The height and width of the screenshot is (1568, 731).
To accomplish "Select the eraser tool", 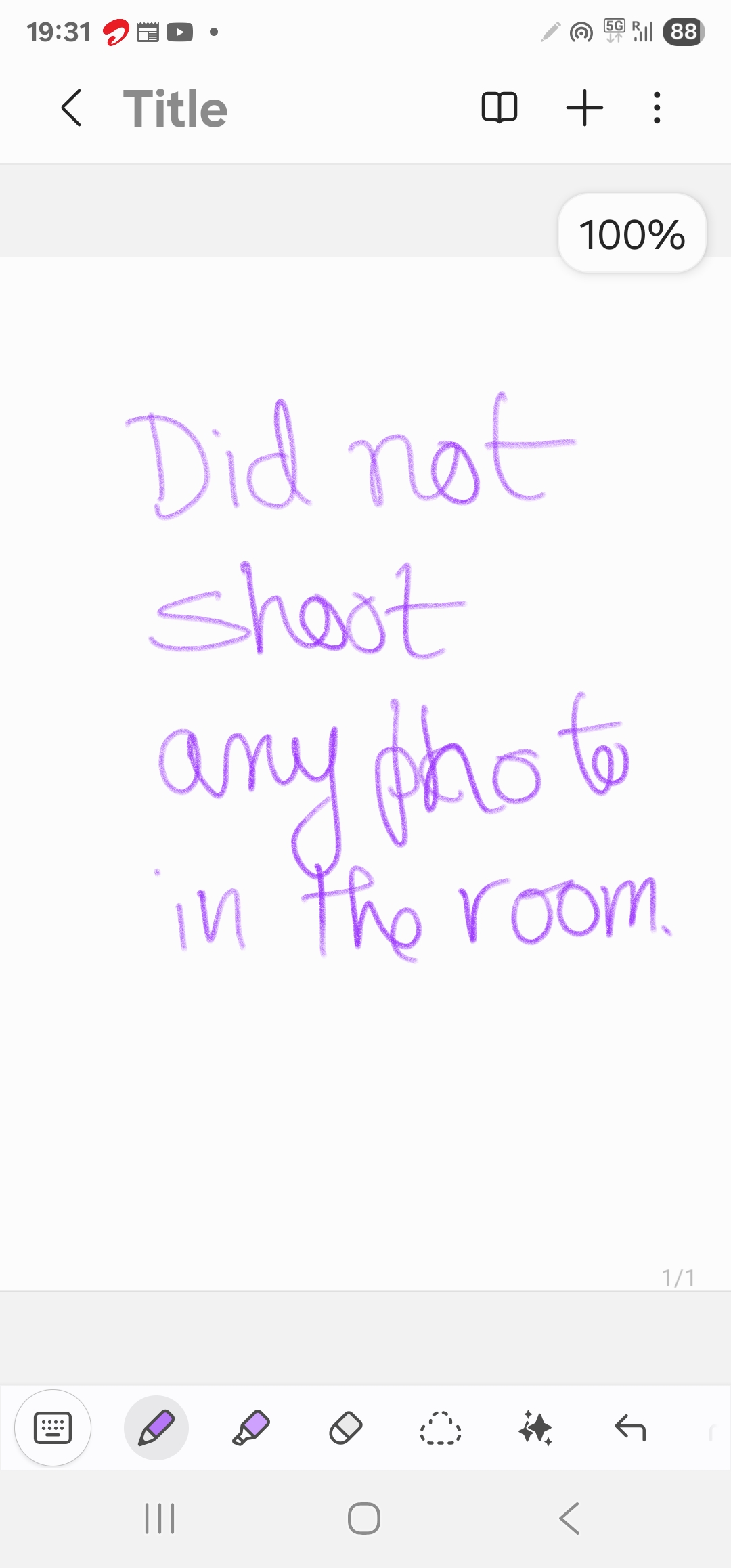I will tap(346, 1429).
